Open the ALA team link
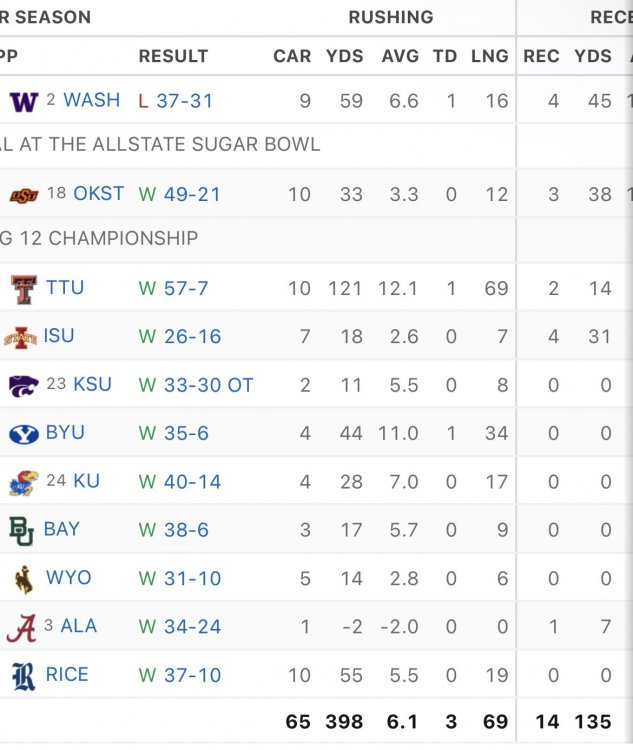633x750 pixels. click(x=79, y=626)
